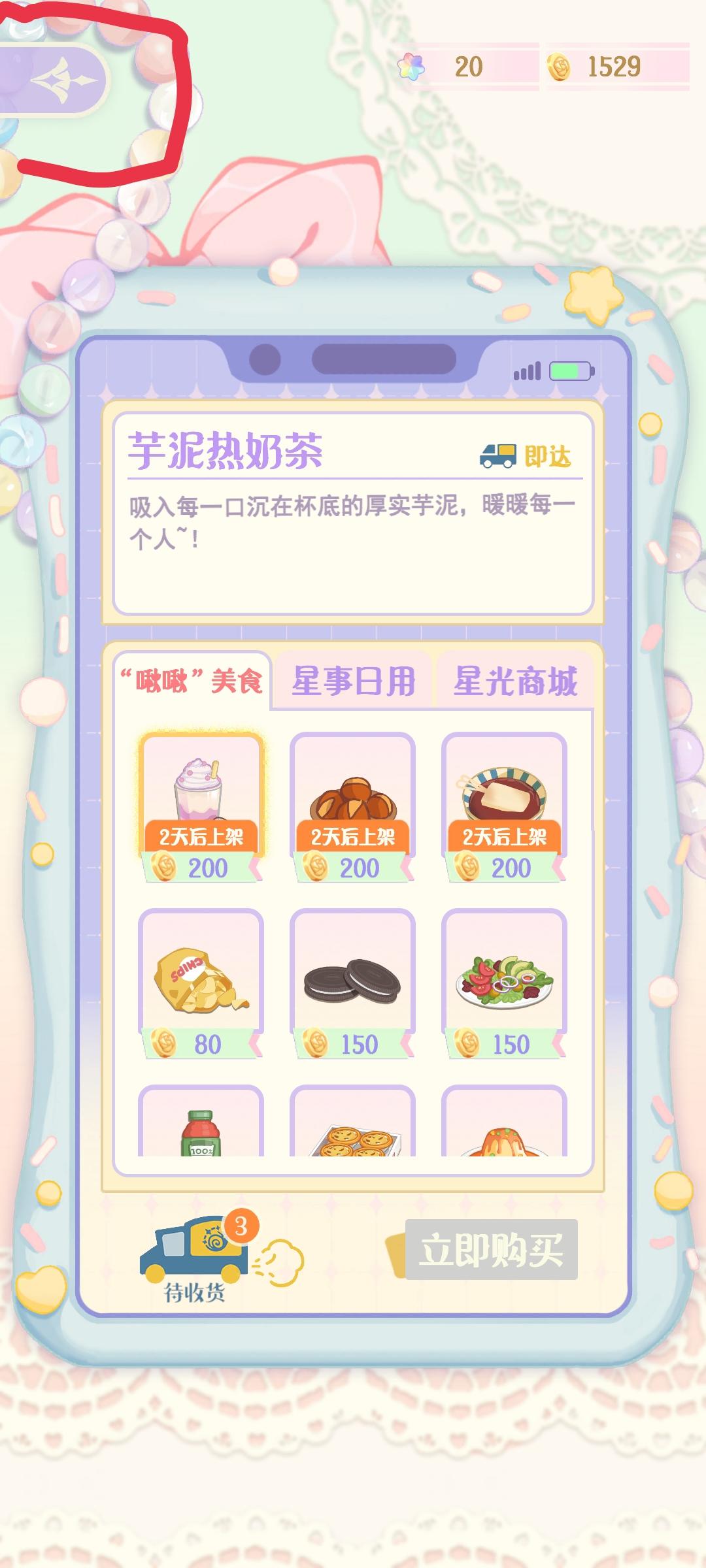Open the 星光商城 tab
The height and width of the screenshot is (1568, 706).
click(x=516, y=679)
